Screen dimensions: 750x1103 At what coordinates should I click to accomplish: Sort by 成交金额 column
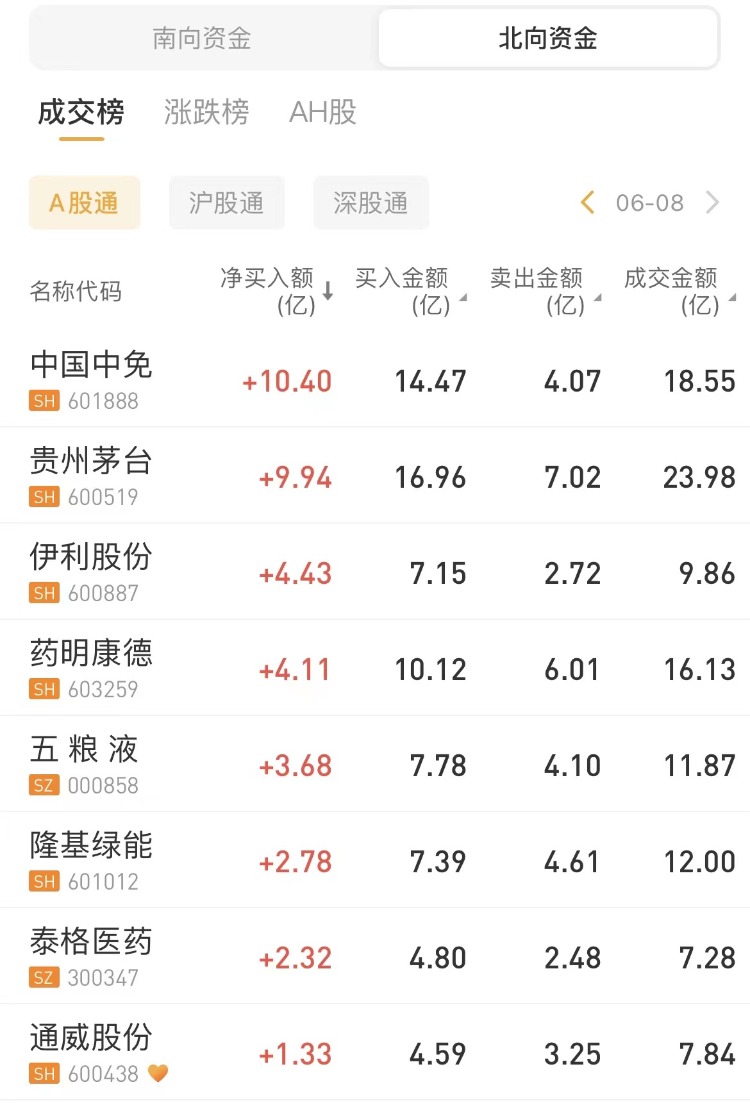coord(679,291)
